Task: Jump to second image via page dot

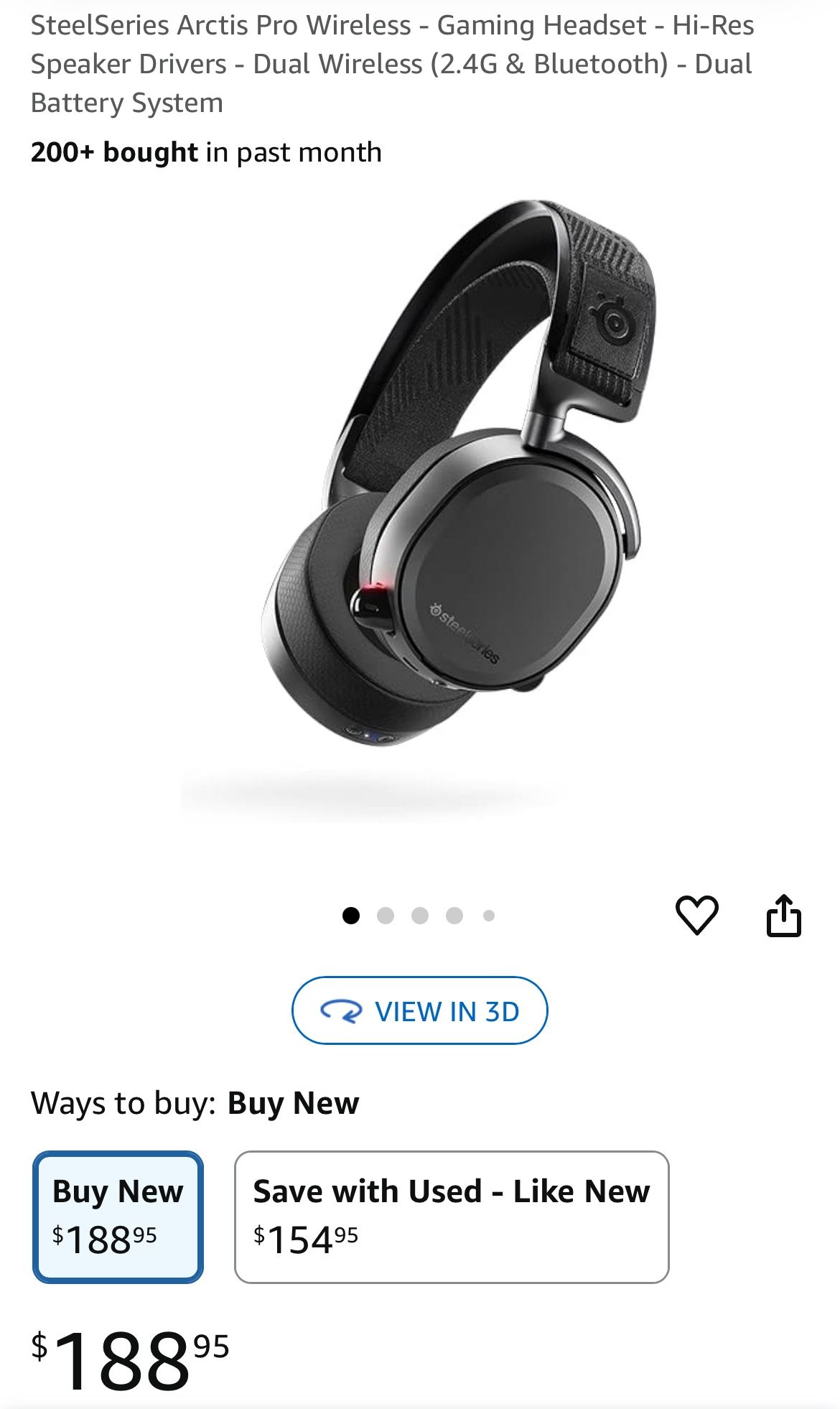Action: tap(386, 916)
